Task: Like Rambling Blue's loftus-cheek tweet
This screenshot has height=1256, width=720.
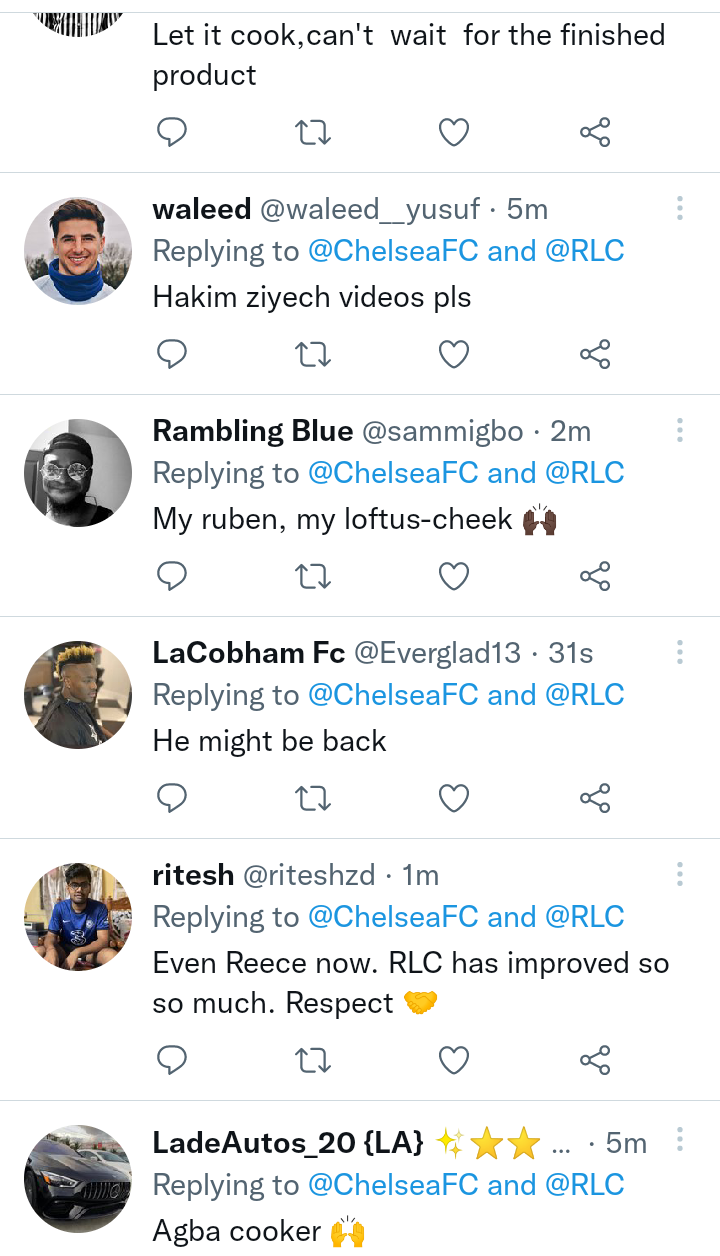Action: click(x=454, y=576)
